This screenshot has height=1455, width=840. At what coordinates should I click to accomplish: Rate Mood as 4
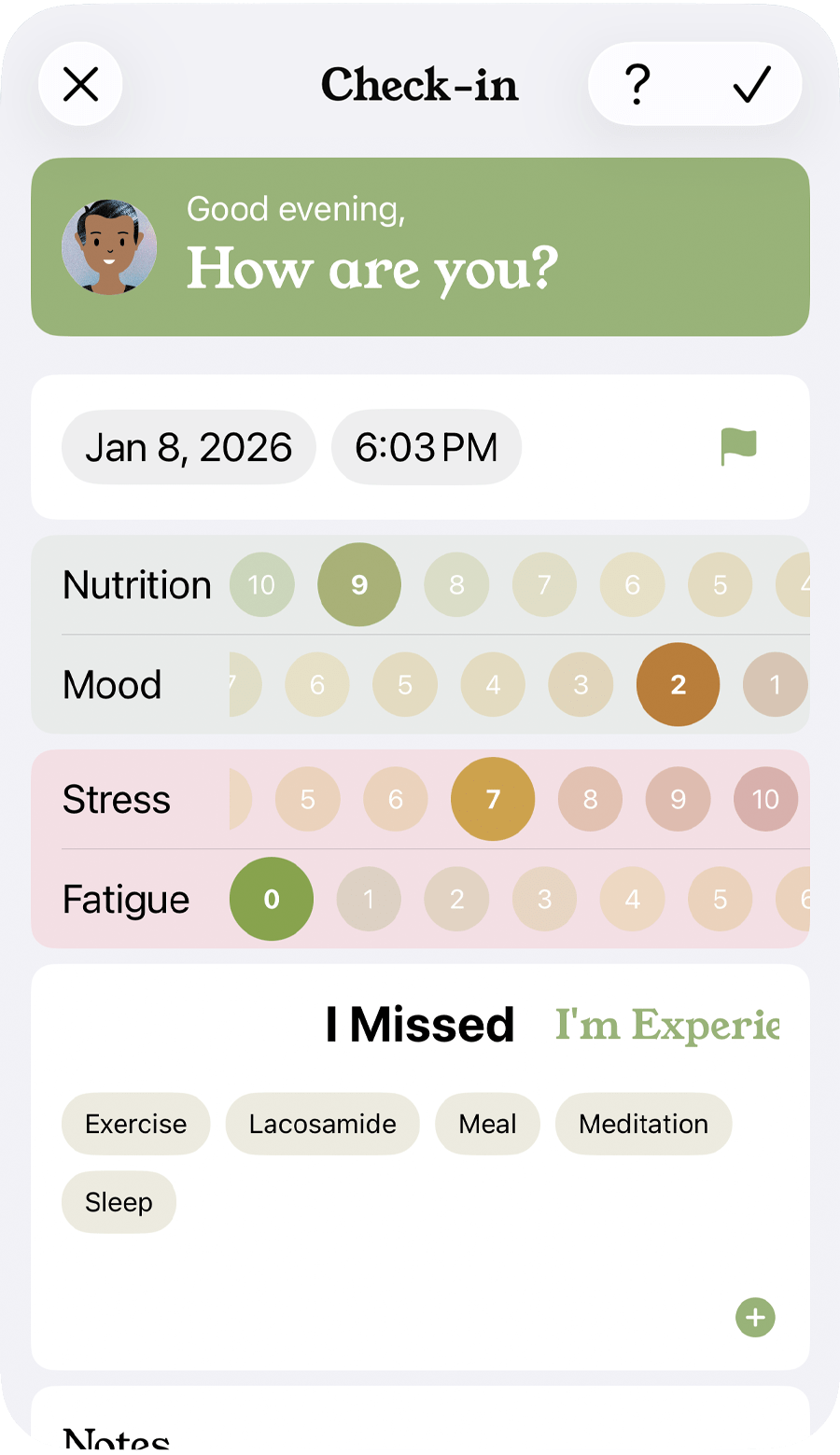coord(493,685)
